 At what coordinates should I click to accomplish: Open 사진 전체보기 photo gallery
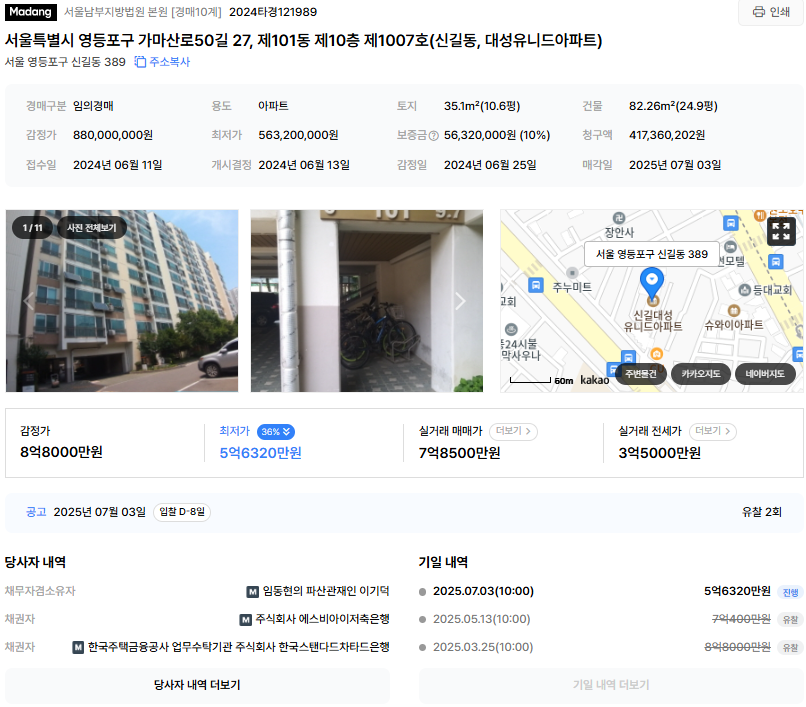click(91, 228)
